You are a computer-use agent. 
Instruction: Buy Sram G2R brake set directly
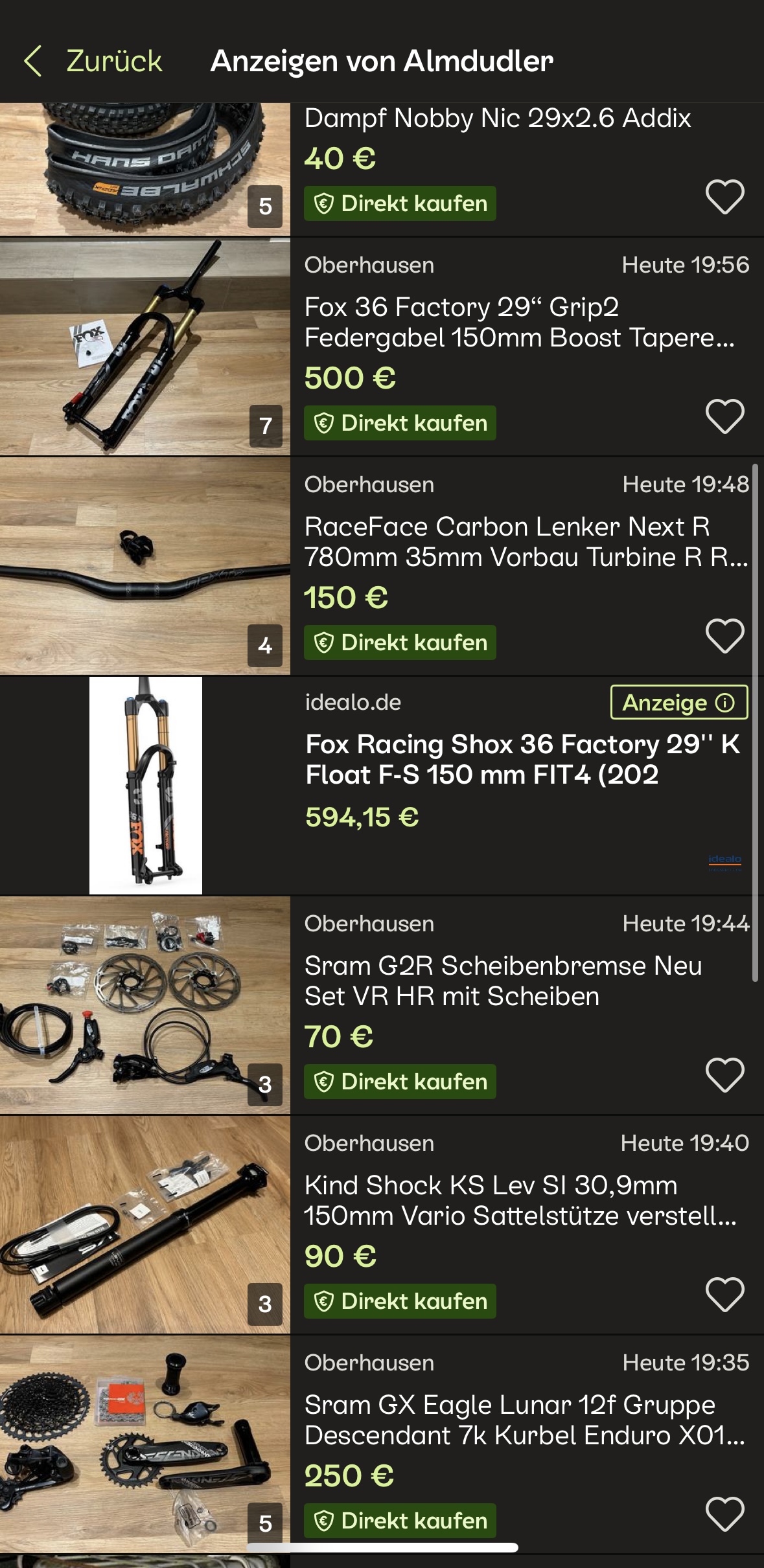click(400, 1082)
